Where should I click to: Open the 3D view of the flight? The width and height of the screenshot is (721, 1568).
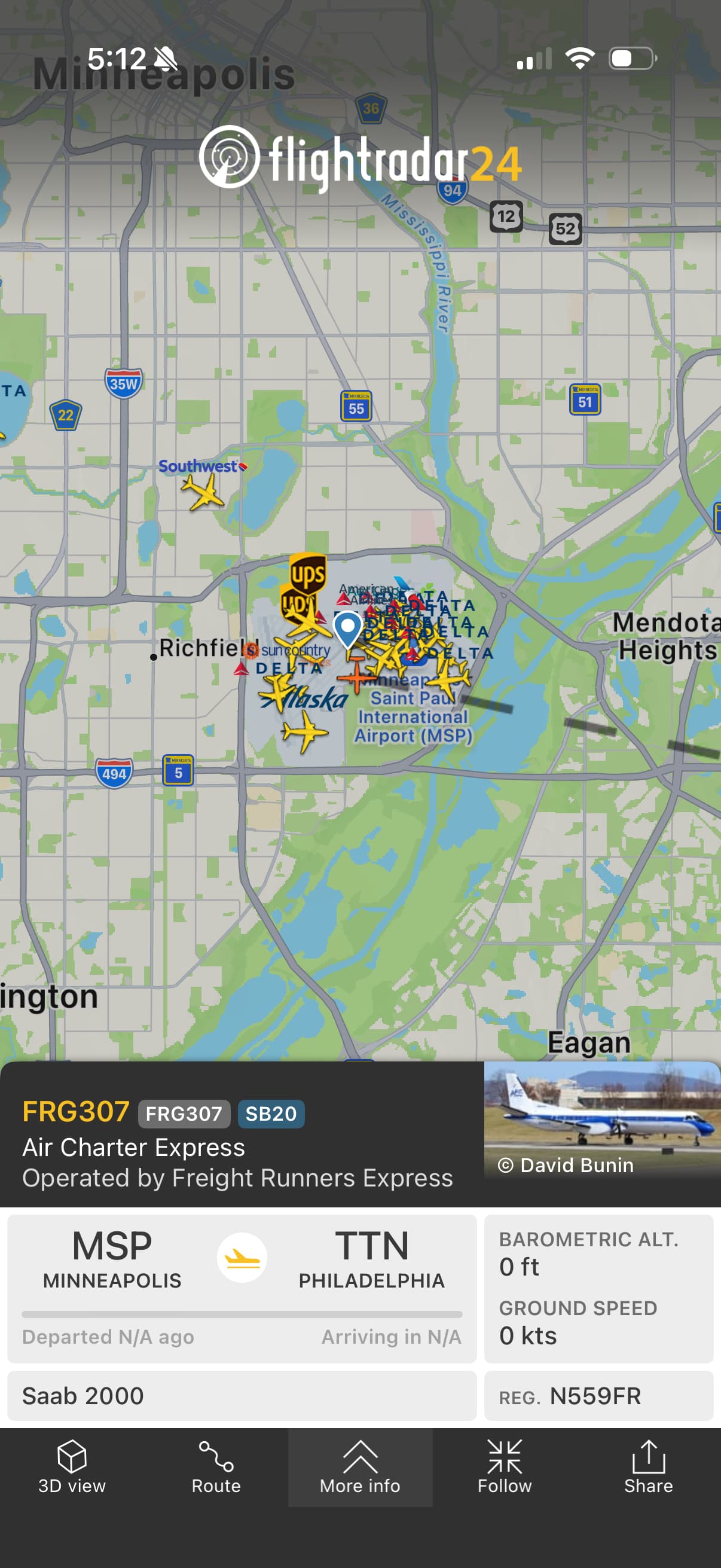coord(72,1467)
